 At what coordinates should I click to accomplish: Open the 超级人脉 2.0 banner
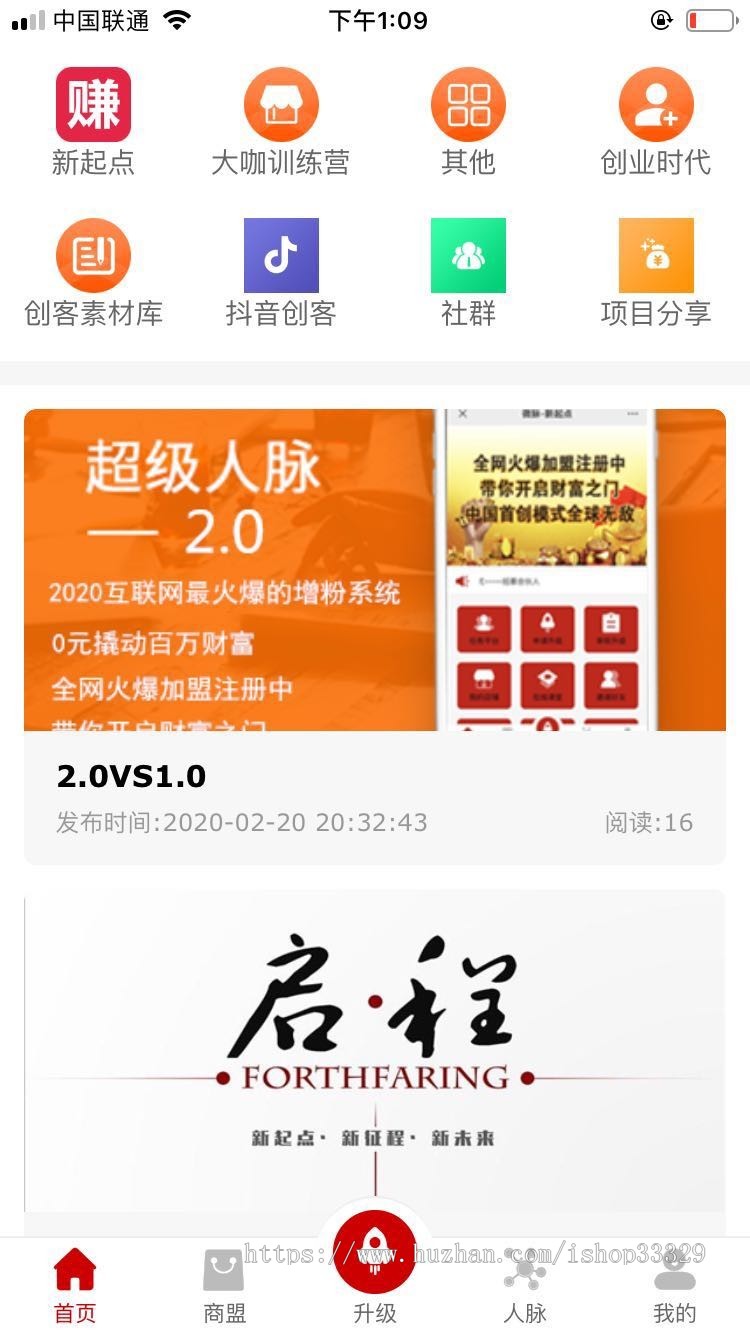pos(375,568)
